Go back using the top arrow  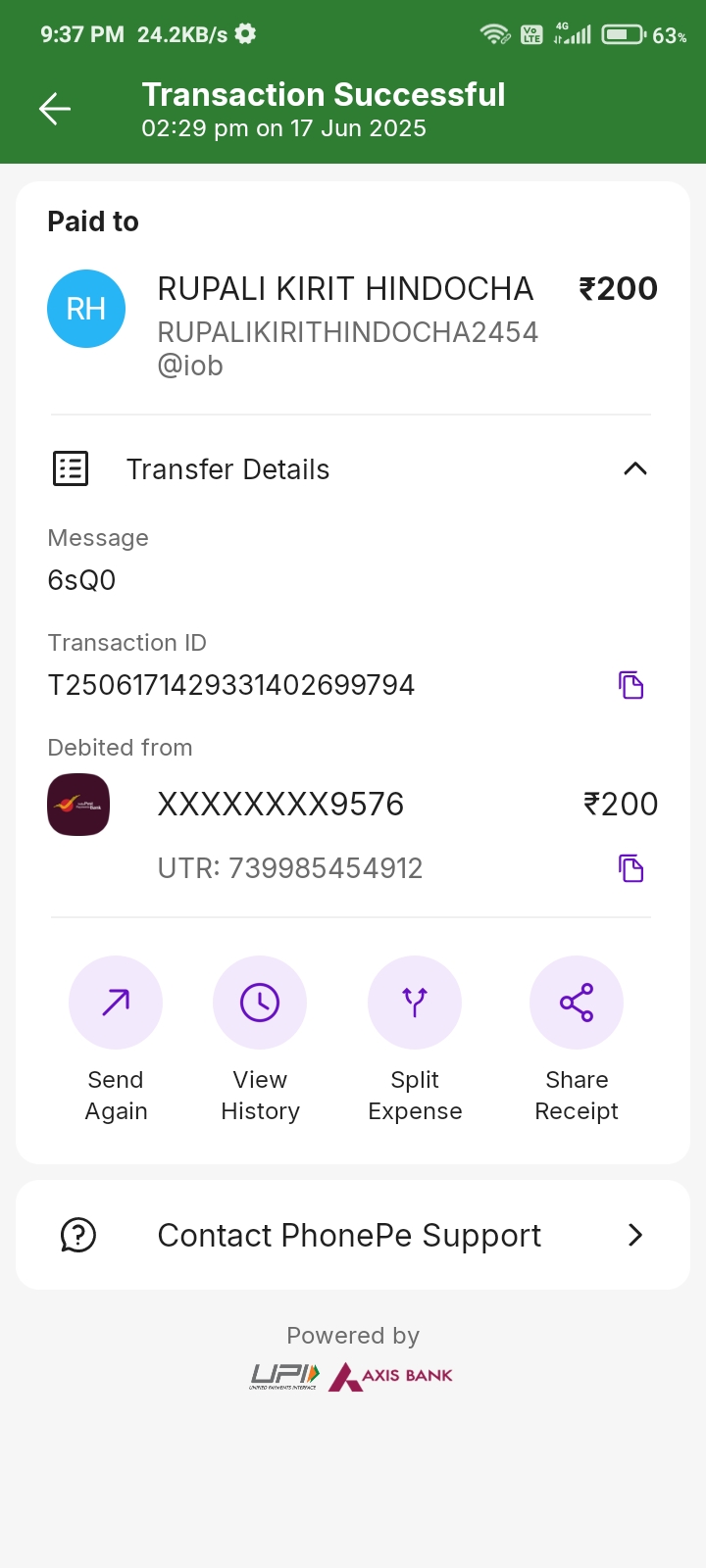tap(55, 109)
